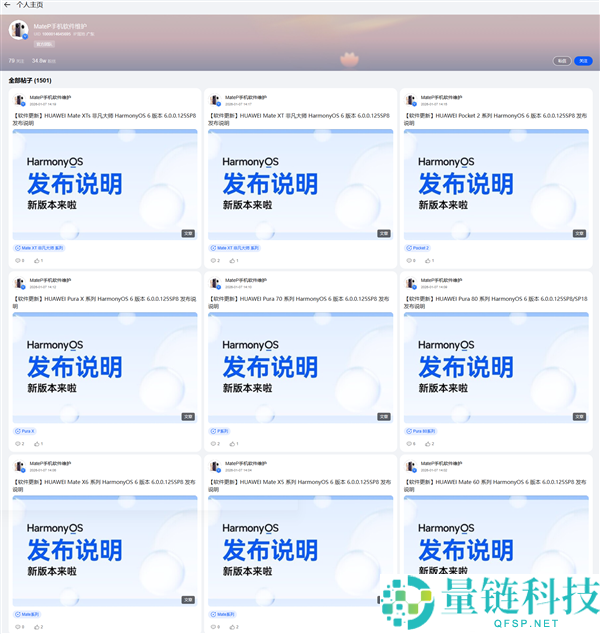600x634 pixels.
Task: Like the Pura 70 系列 post
Action: point(232,443)
